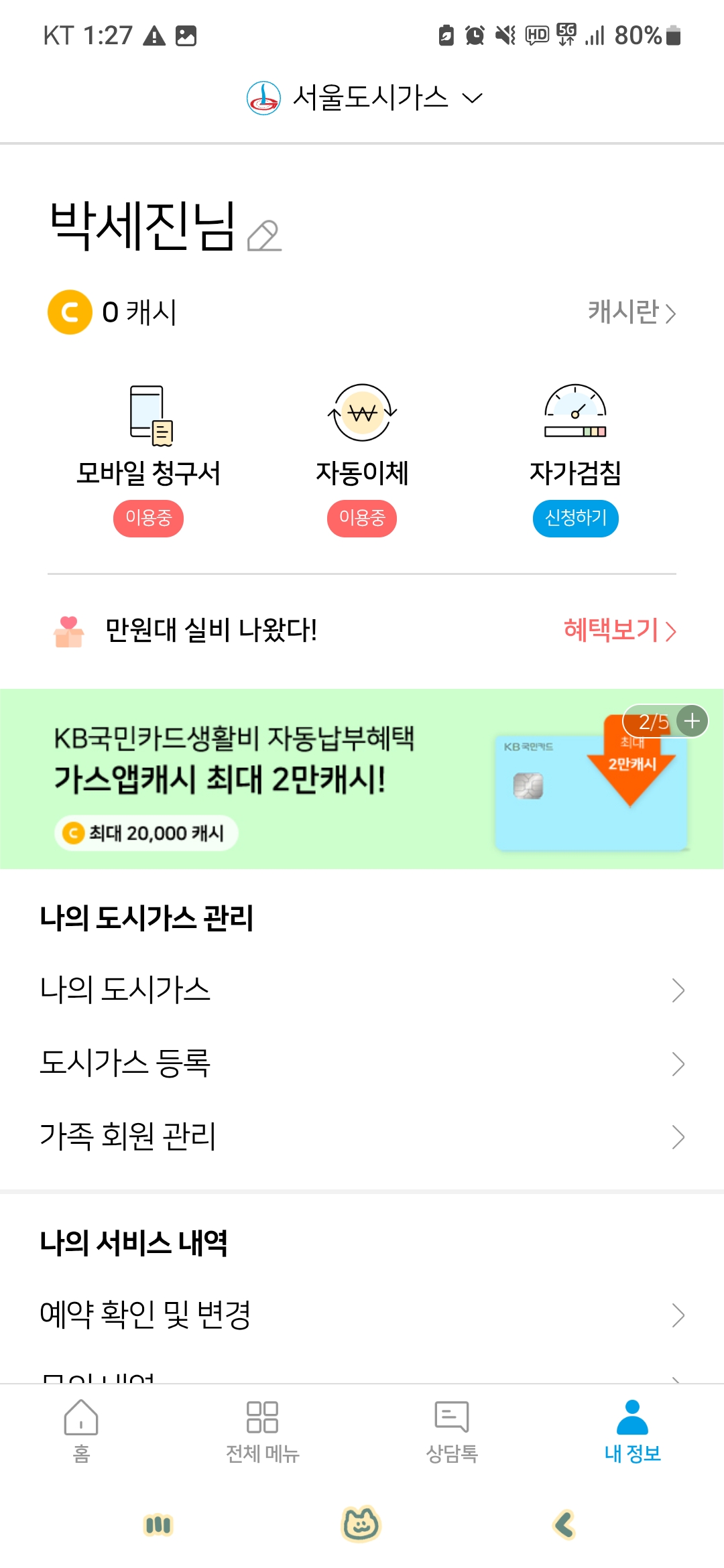
Task: Go back with the system back button
Action: [x=564, y=1524]
